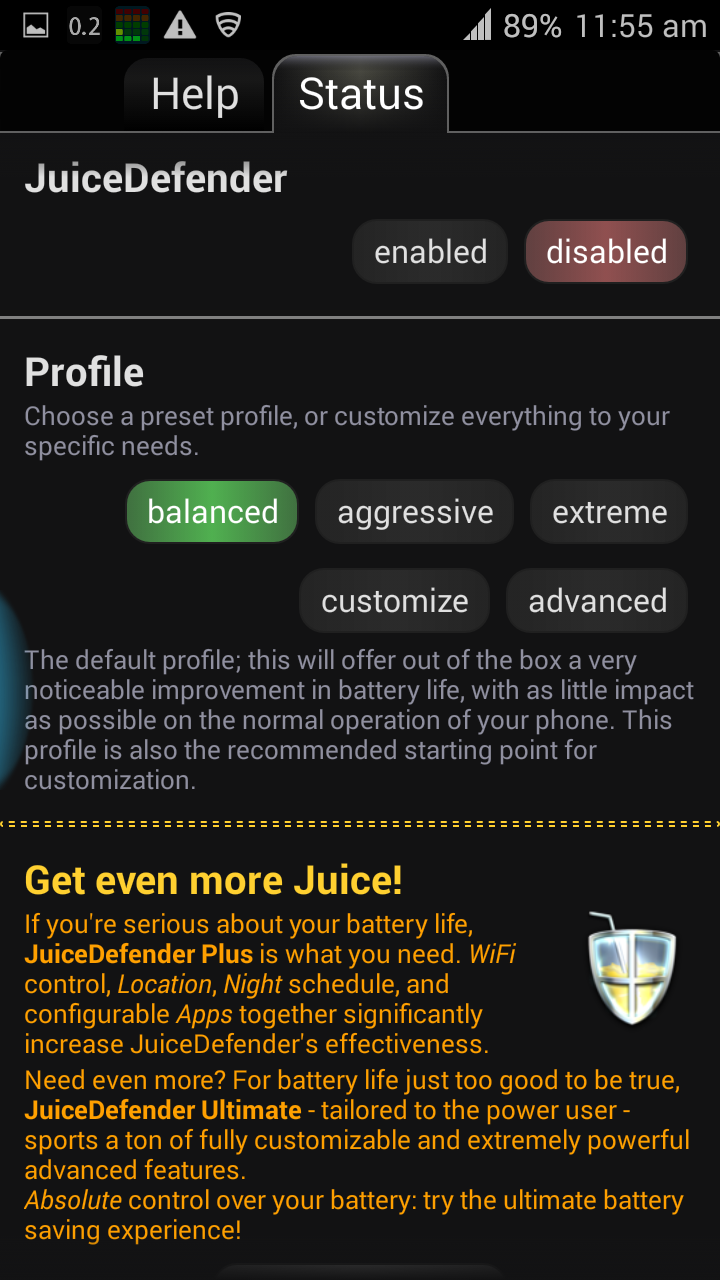Select the aggressive profile
This screenshot has height=1280, width=720.
[415, 512]
